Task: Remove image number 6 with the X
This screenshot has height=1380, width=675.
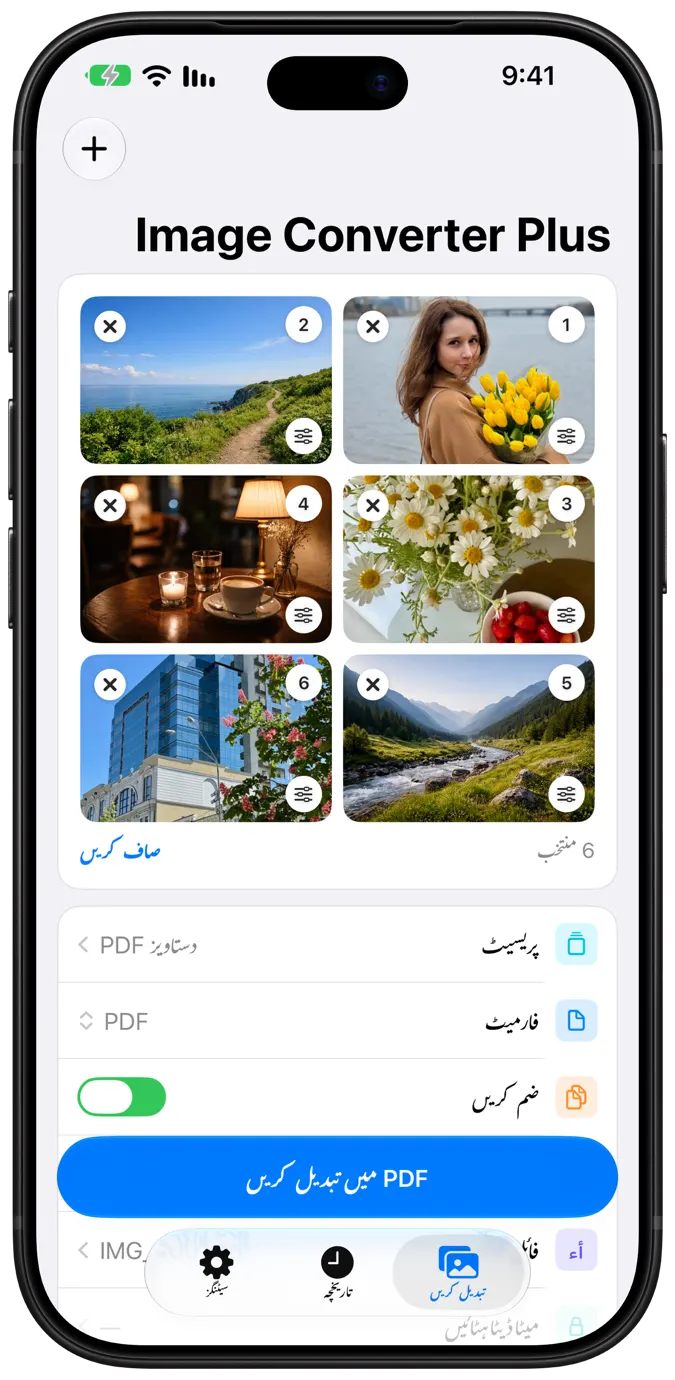Action: [110, 685]
